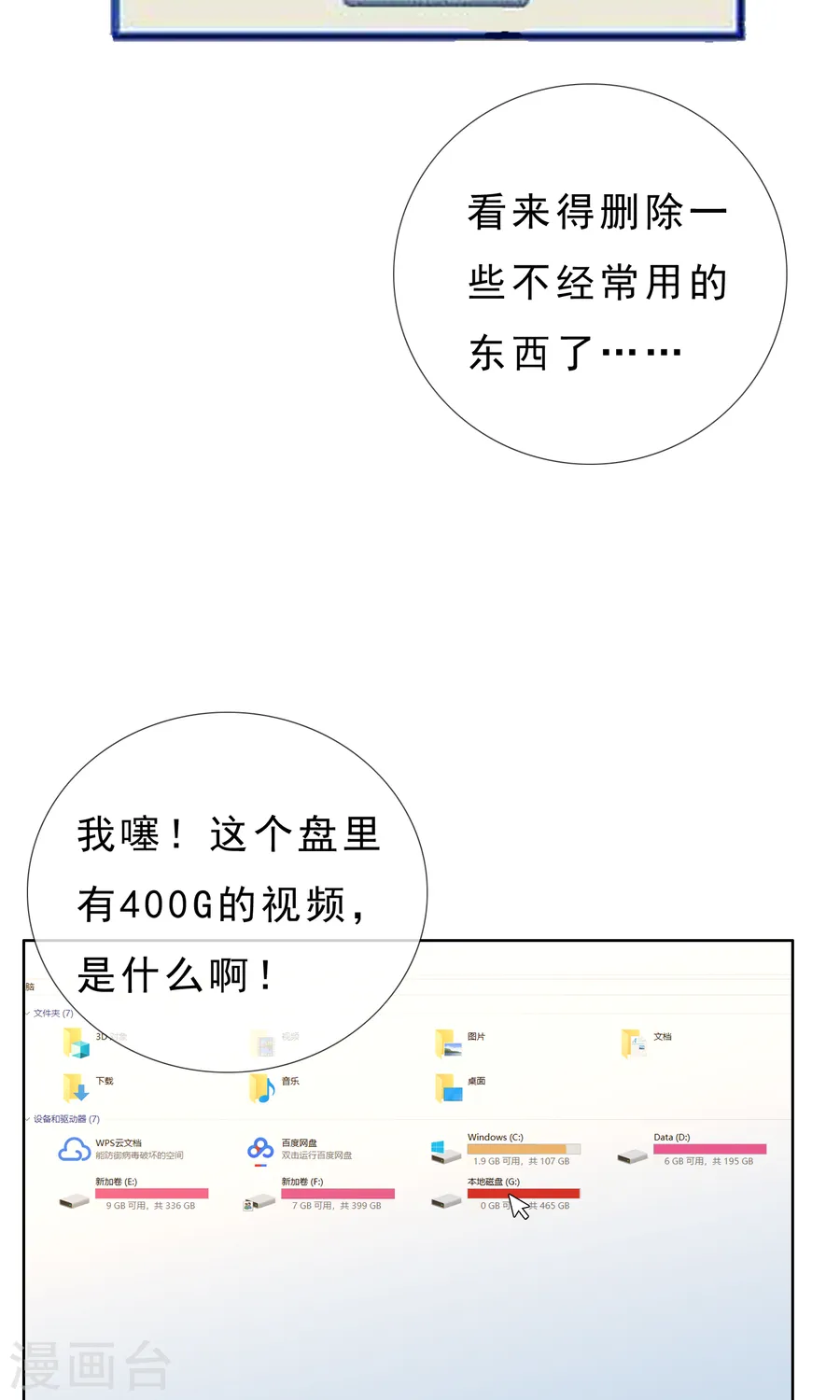Open the Data (D:) drive
Viewport: 840px width, 1400px height.
click(x=633, y=1155)
